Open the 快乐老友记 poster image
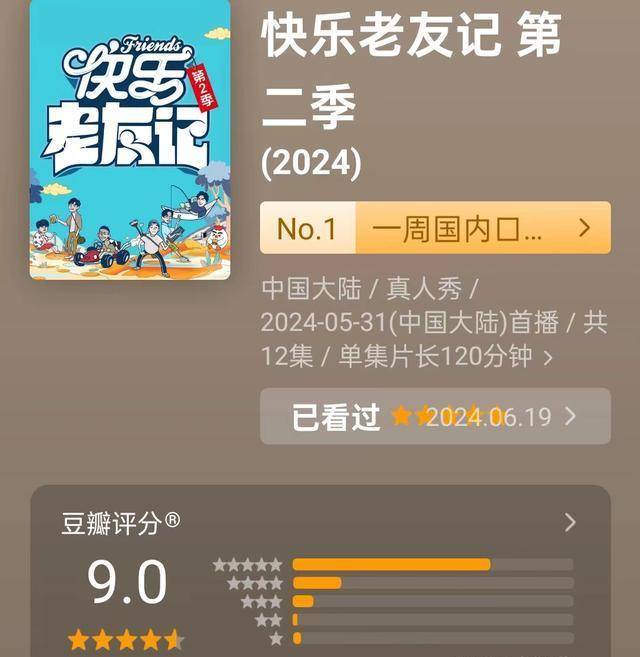Screen dimensions: 640x657 pos(130,138)
